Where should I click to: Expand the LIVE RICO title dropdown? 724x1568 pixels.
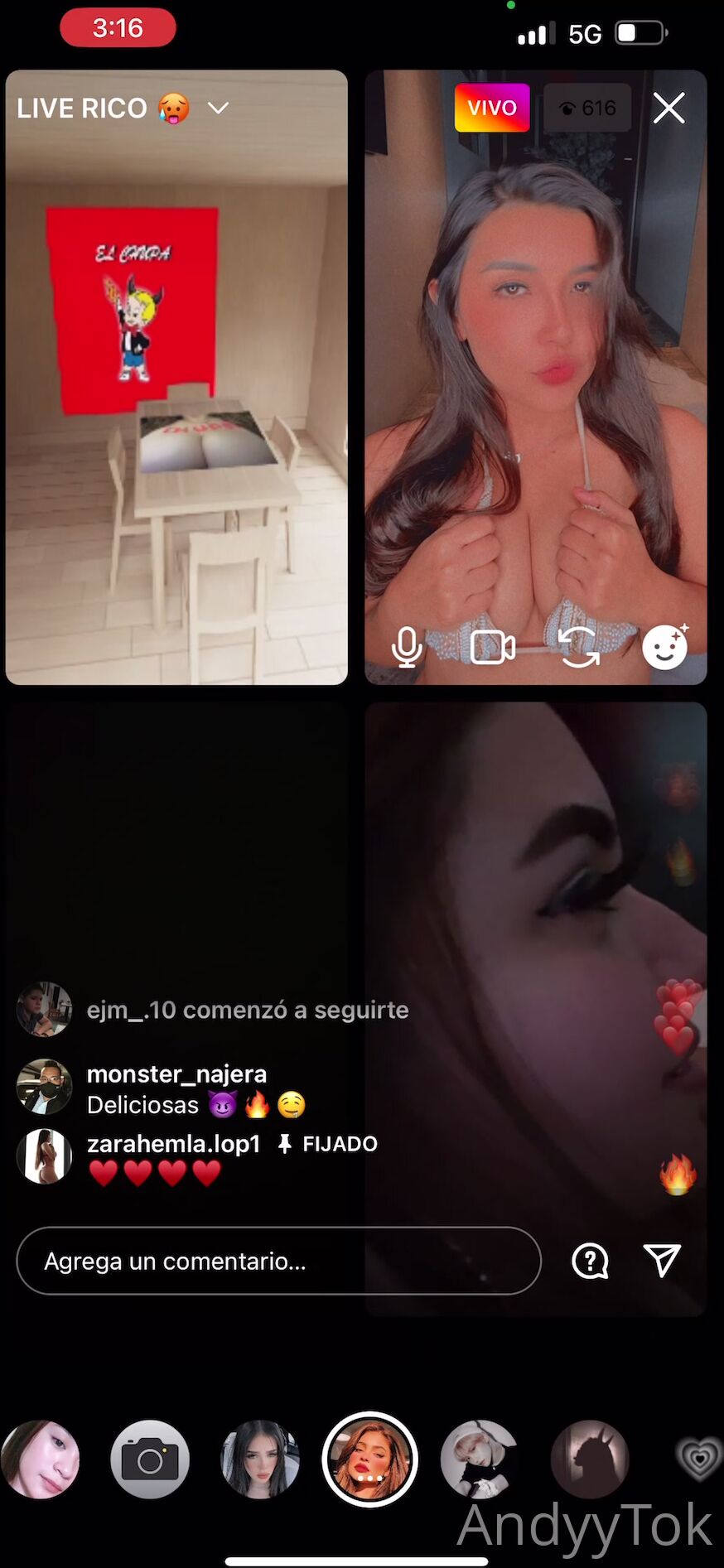click(x=218, y=108)
